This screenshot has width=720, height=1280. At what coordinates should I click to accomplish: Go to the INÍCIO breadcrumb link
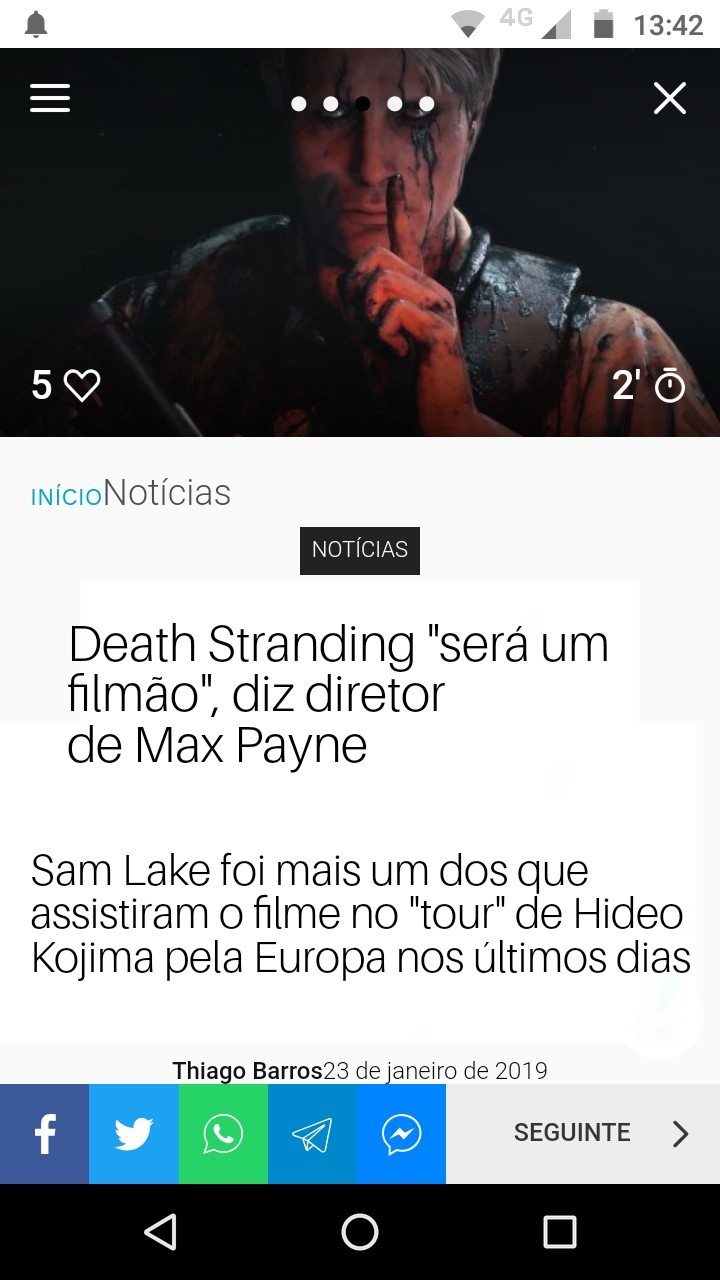click(66, 496)
